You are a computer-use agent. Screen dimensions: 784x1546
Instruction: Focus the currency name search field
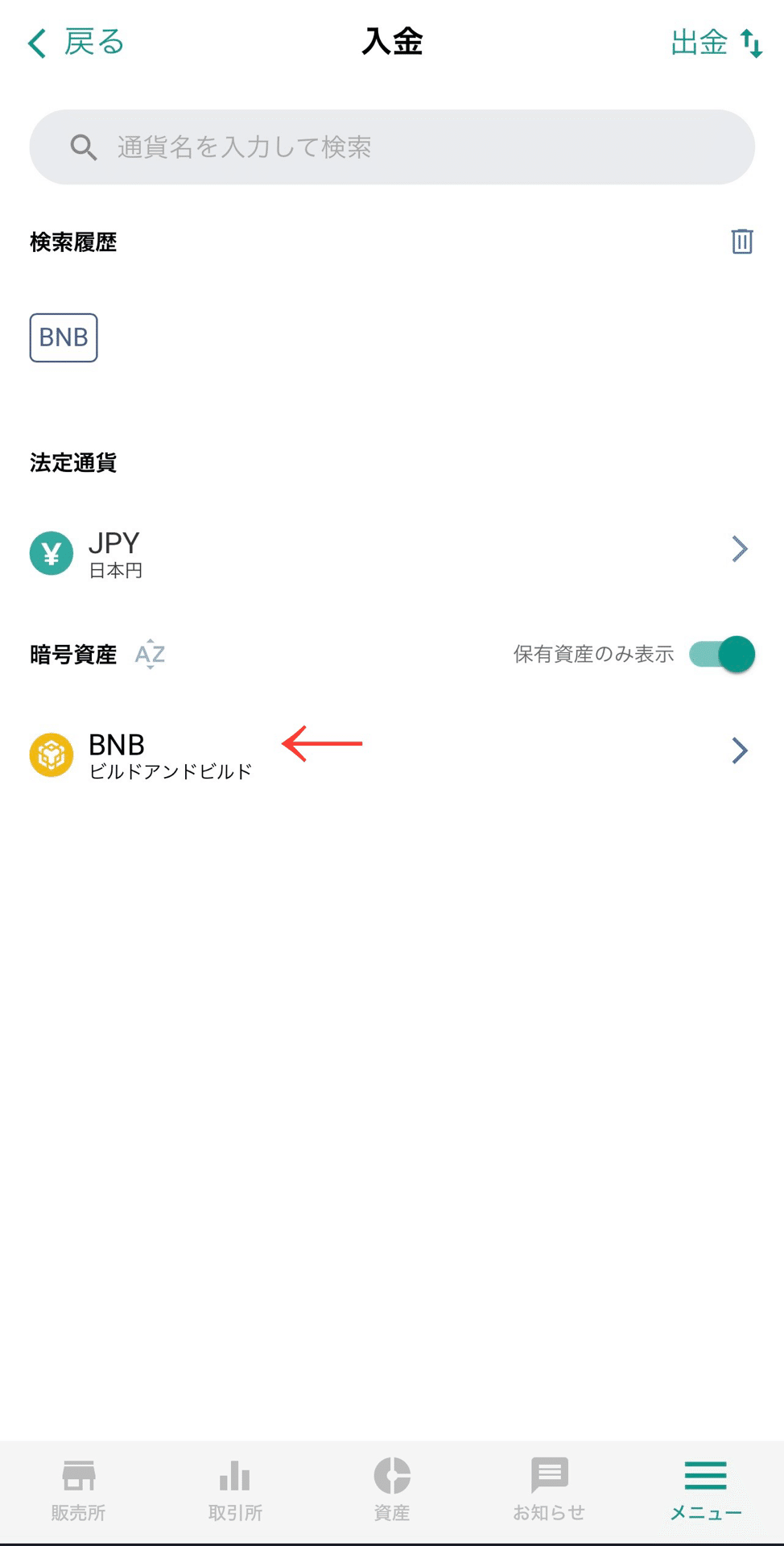(x=392, y=147)
